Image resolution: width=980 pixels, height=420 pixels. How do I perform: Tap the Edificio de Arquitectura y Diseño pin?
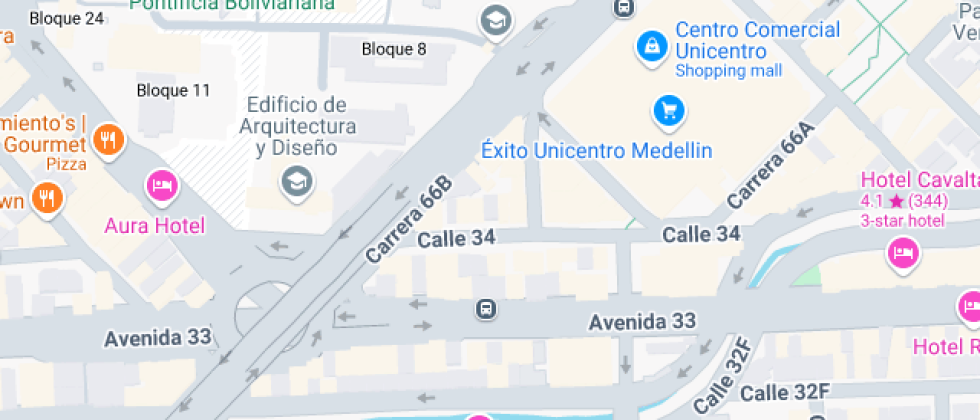tap(295, 181)
